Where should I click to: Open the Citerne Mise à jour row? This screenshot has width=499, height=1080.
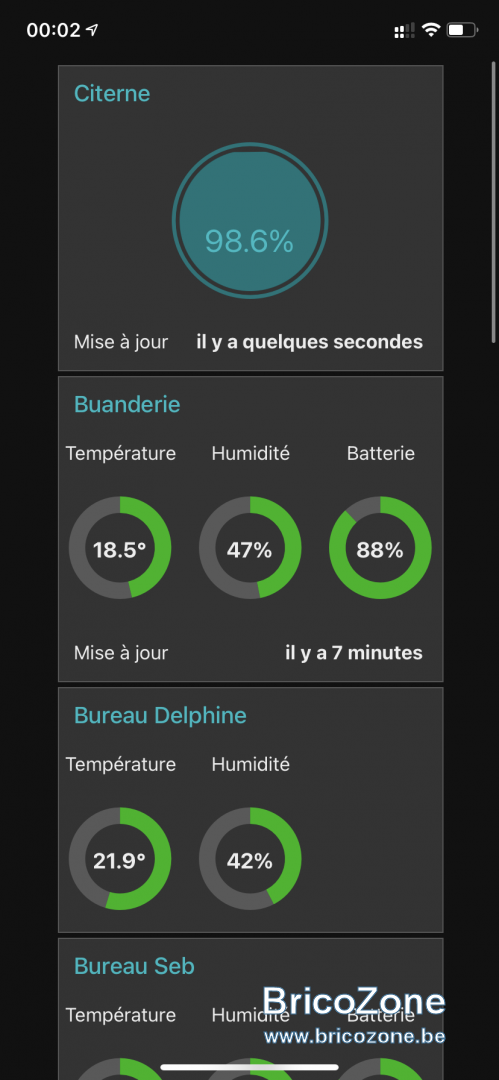pos(250,342)
